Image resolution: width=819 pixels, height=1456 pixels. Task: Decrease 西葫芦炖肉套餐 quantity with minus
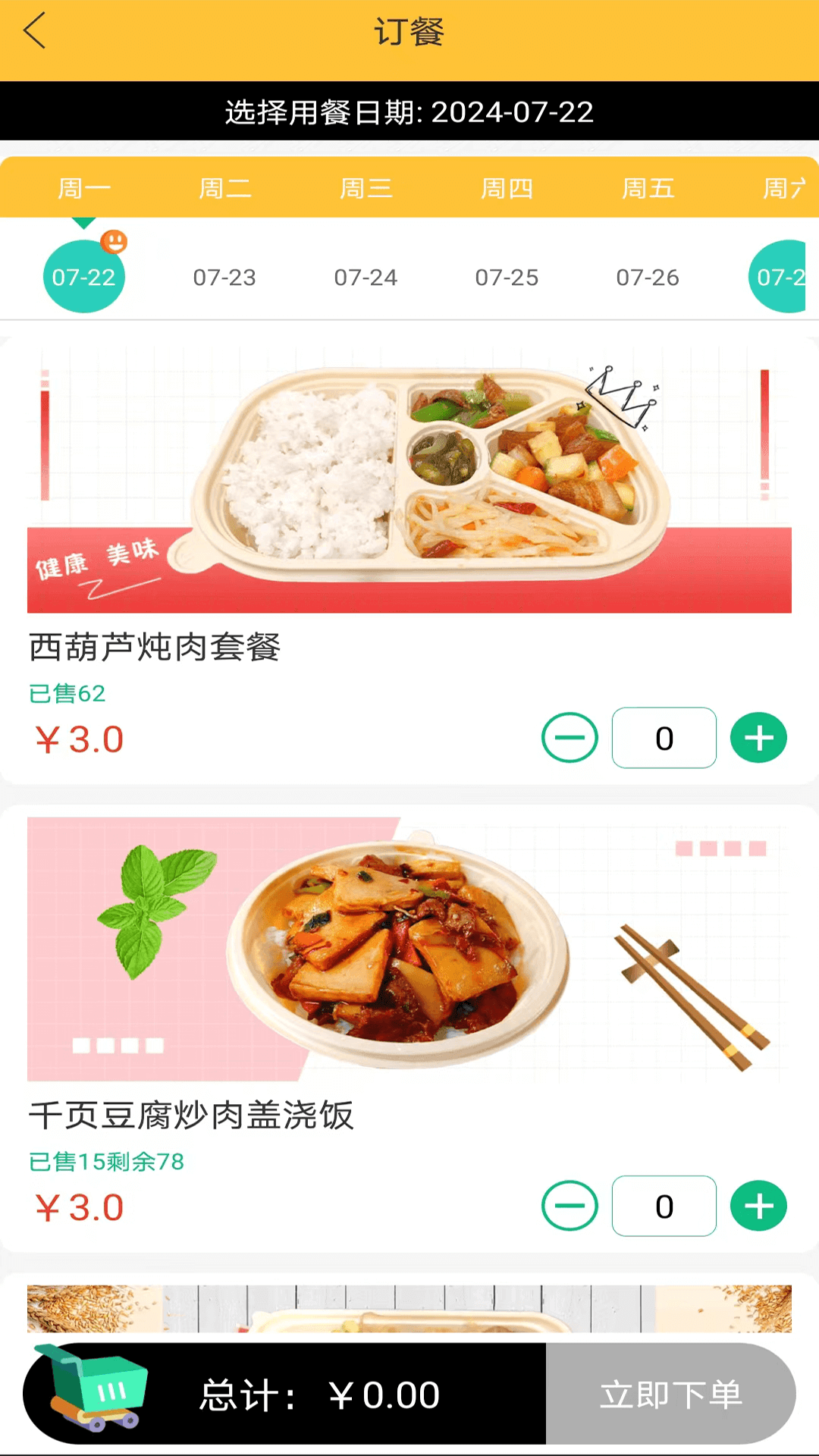(x=570, y=738)
